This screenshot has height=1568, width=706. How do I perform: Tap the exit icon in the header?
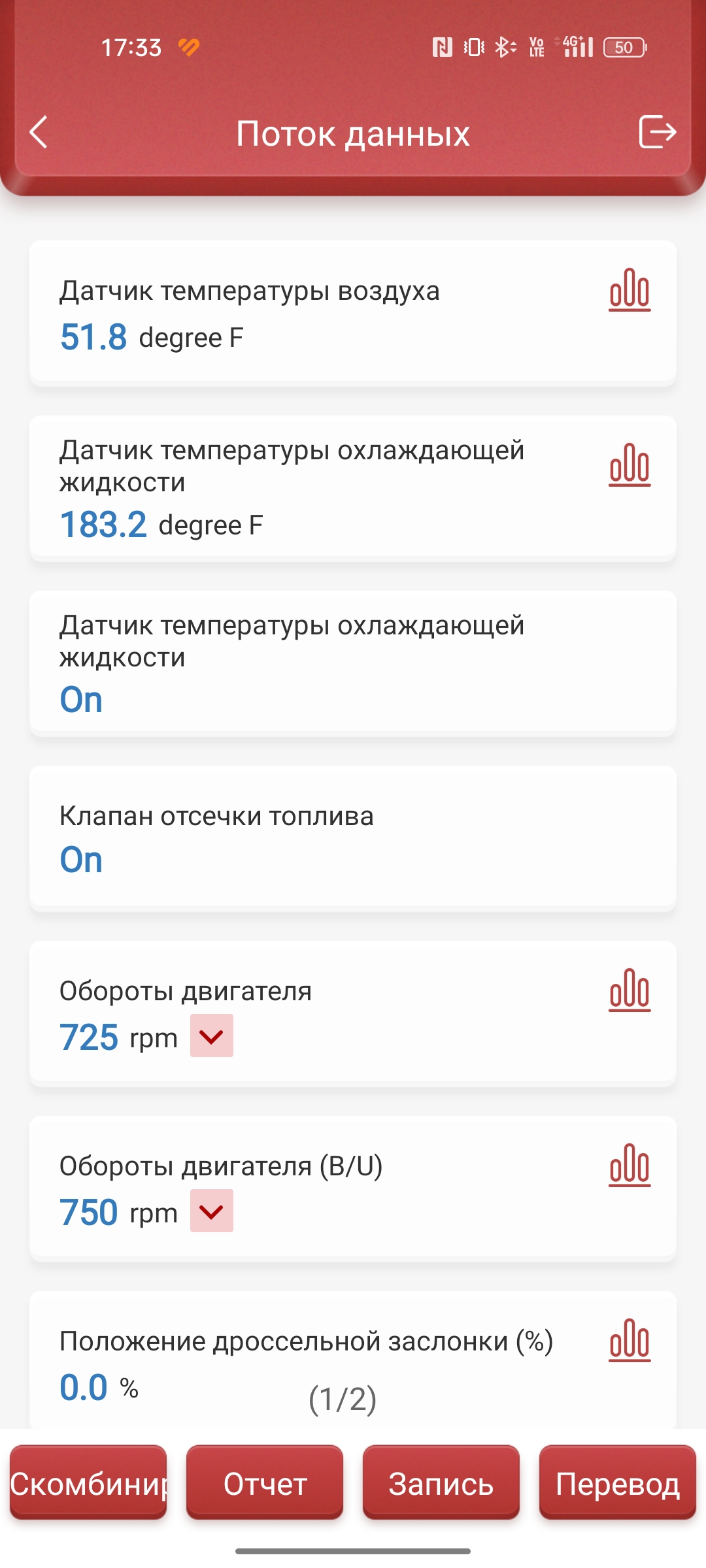[x=656, y=132]
